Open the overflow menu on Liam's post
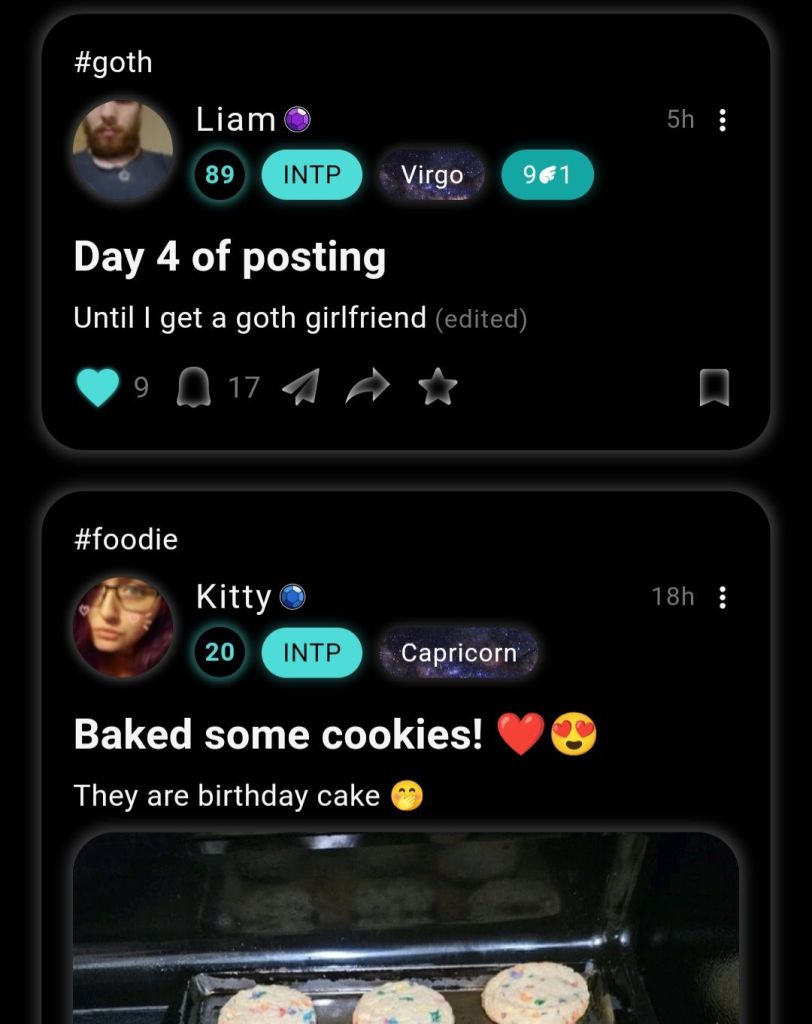 [723, 120]
